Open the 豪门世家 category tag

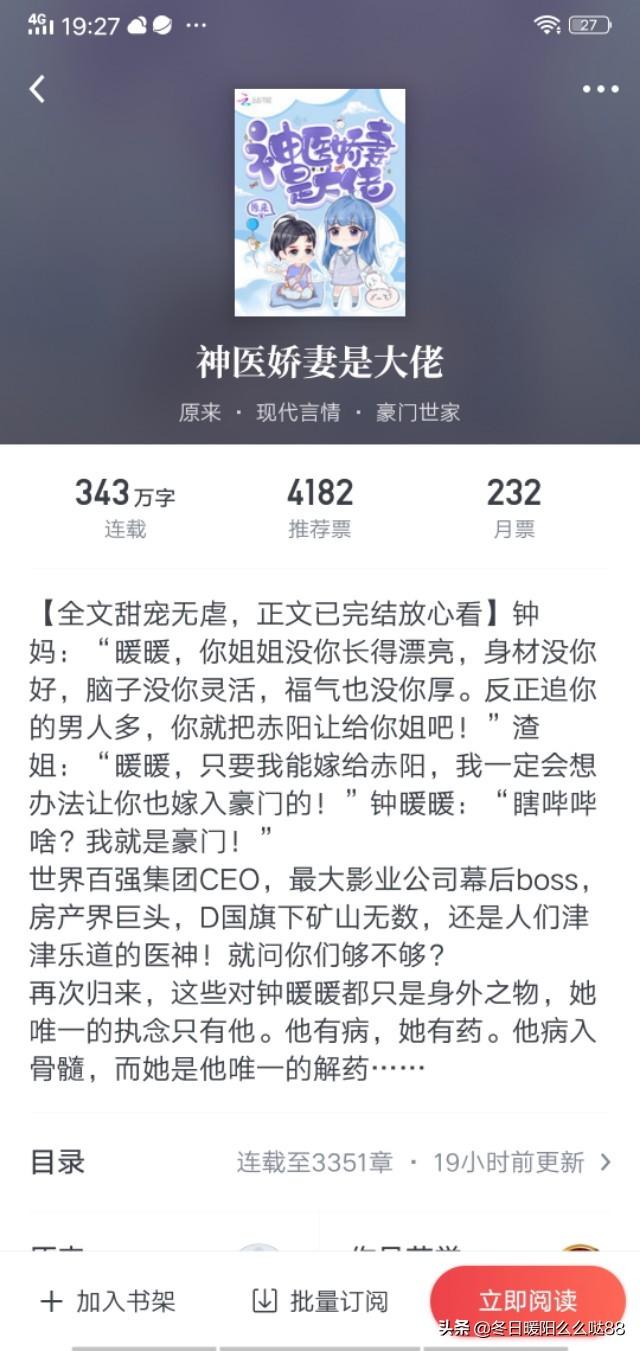click(418, 412)
